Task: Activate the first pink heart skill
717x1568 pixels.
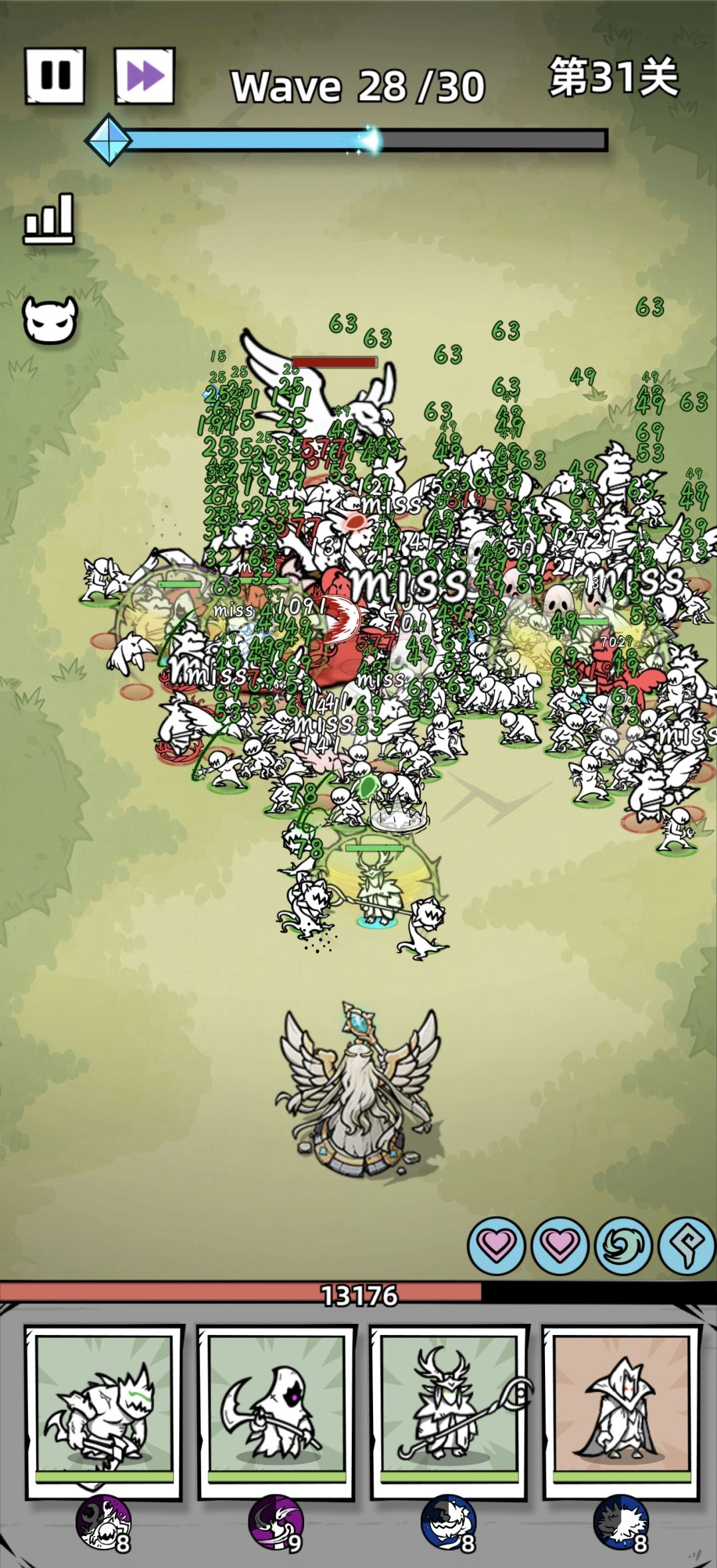Action: click(497, 1246)
